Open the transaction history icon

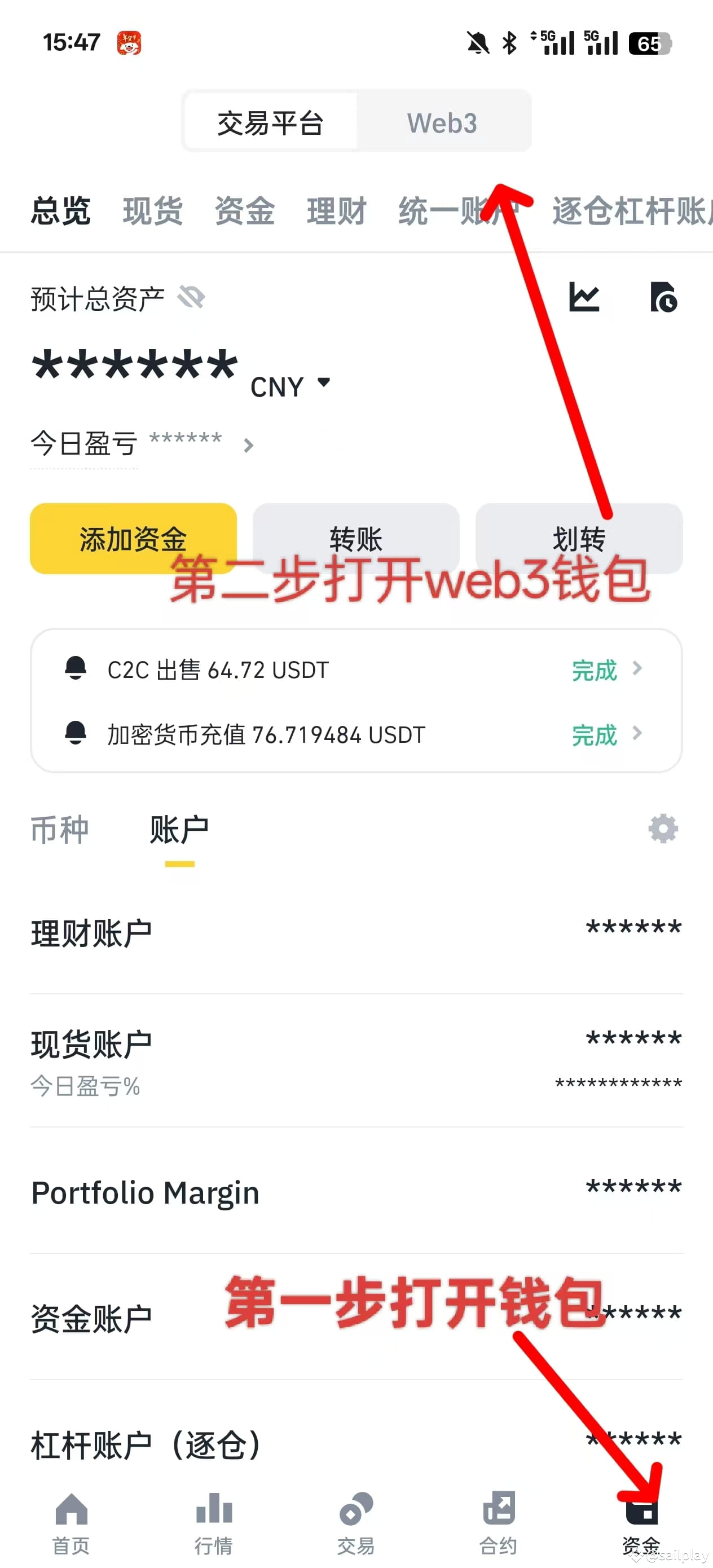663,297
